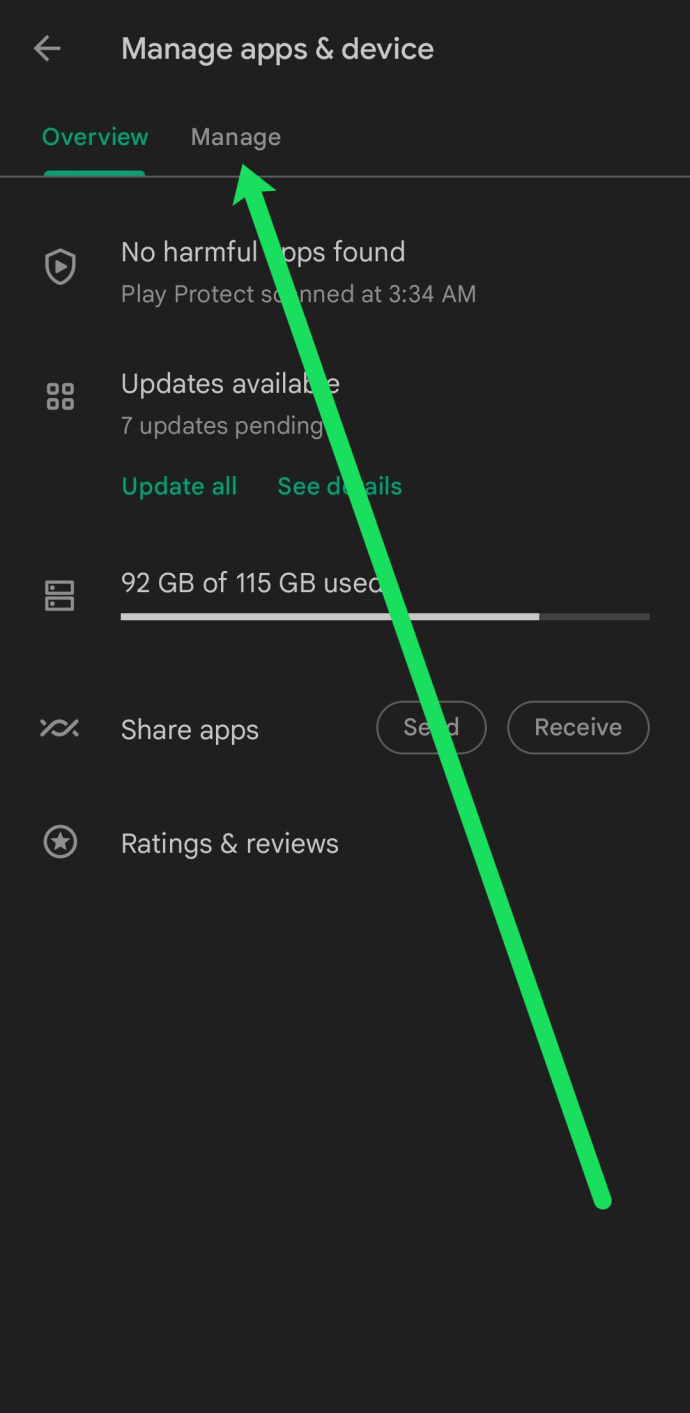
Task: Tap Update all to install updates
Action: coord(179,486)
